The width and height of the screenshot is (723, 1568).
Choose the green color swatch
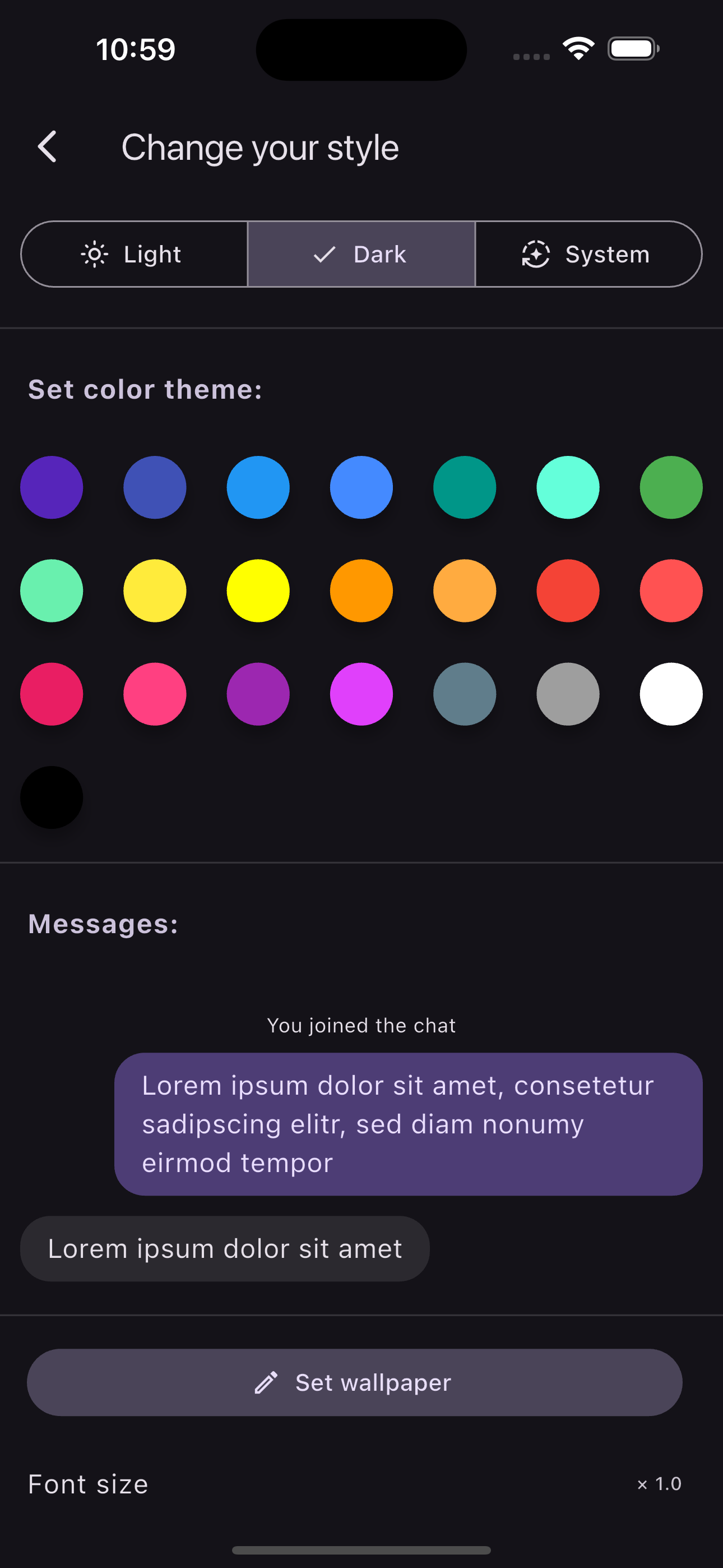click(671, 487)
